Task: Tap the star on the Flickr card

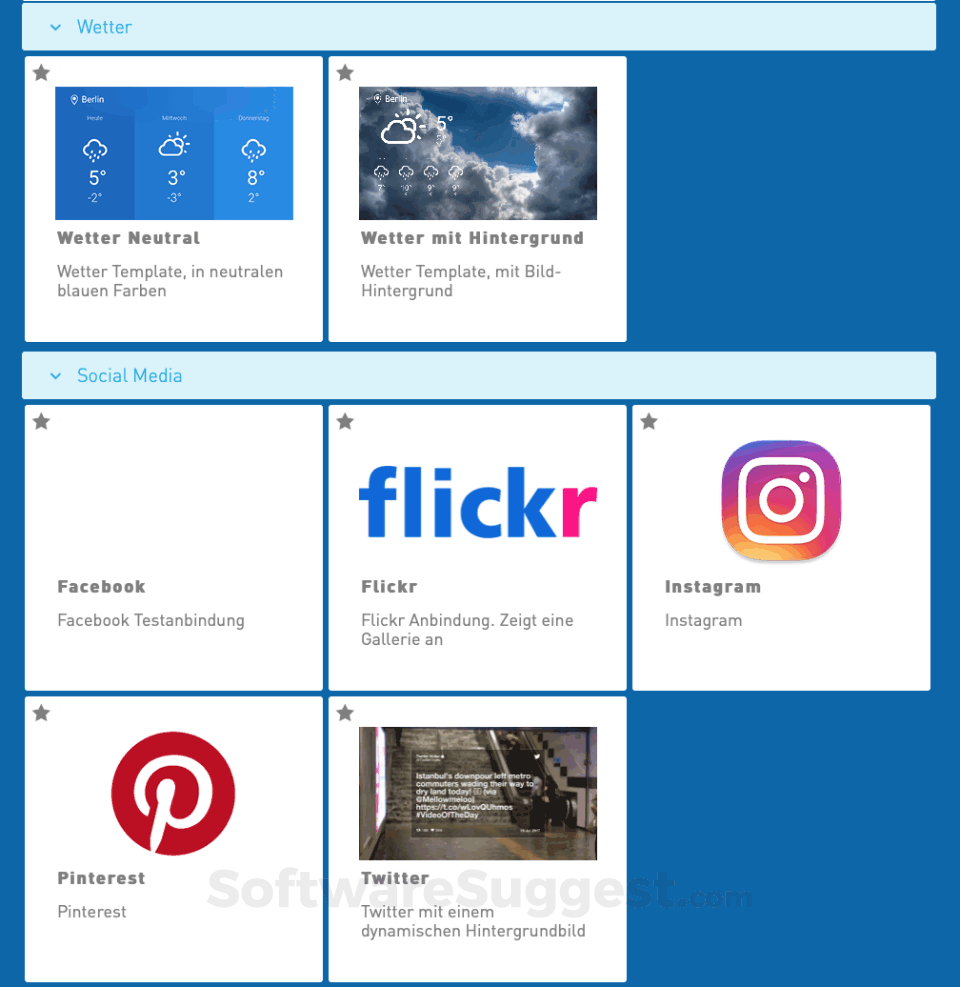Action: tap(345, 422)
